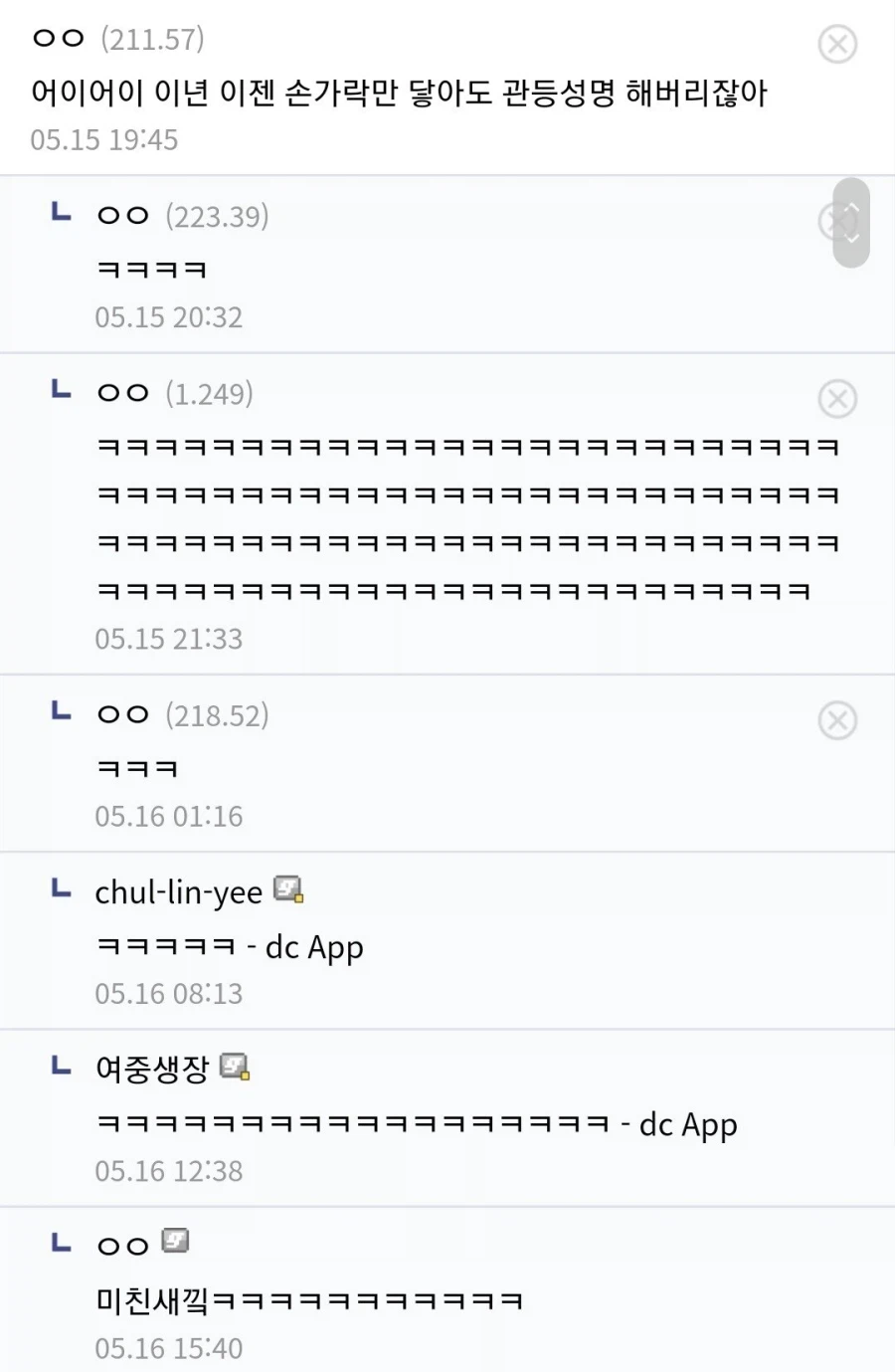Click the reply arrow on the bottom 미친새낔 comment

(x=60, y=1242)
